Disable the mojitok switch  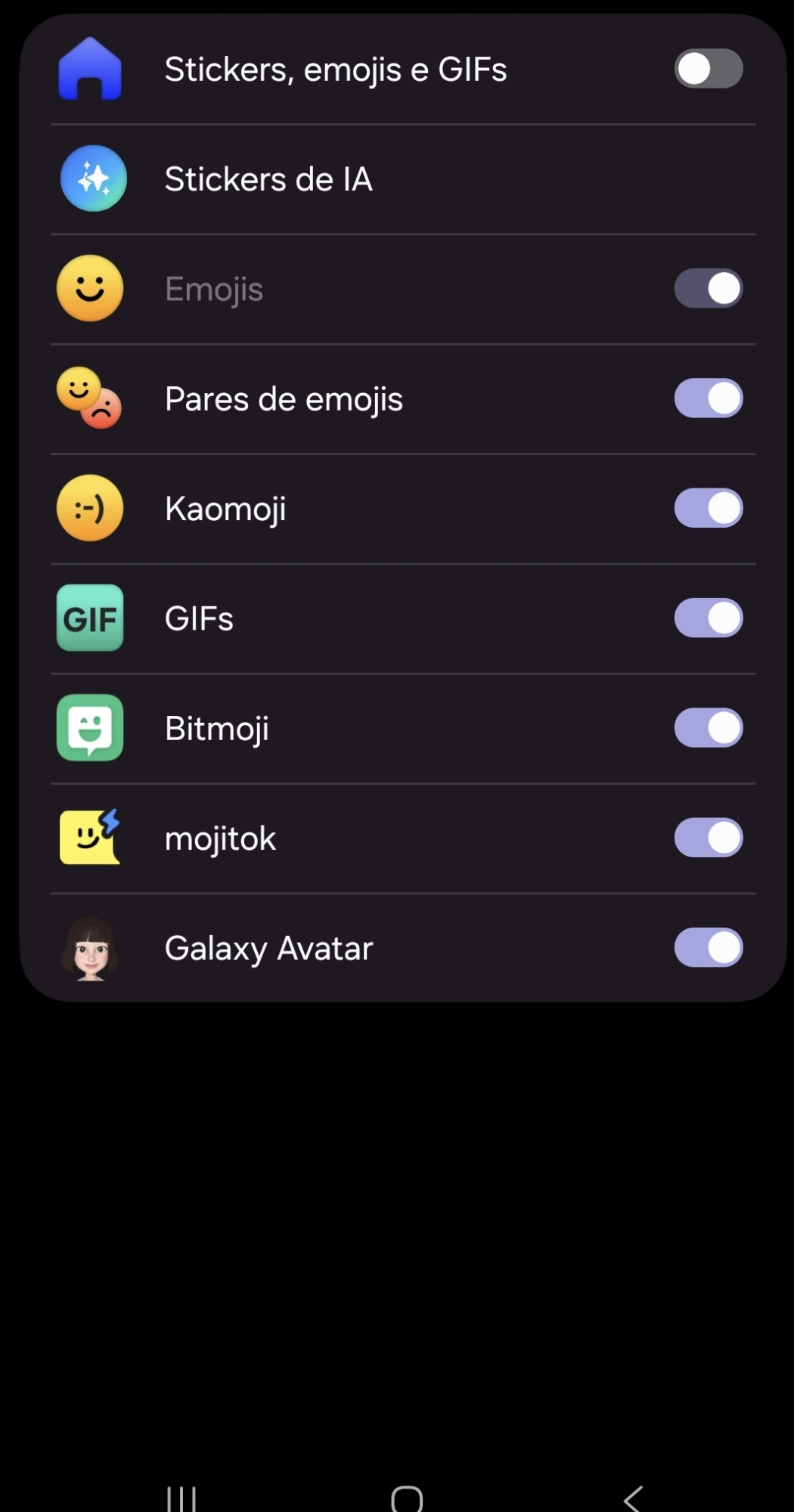tap(708, 838)
